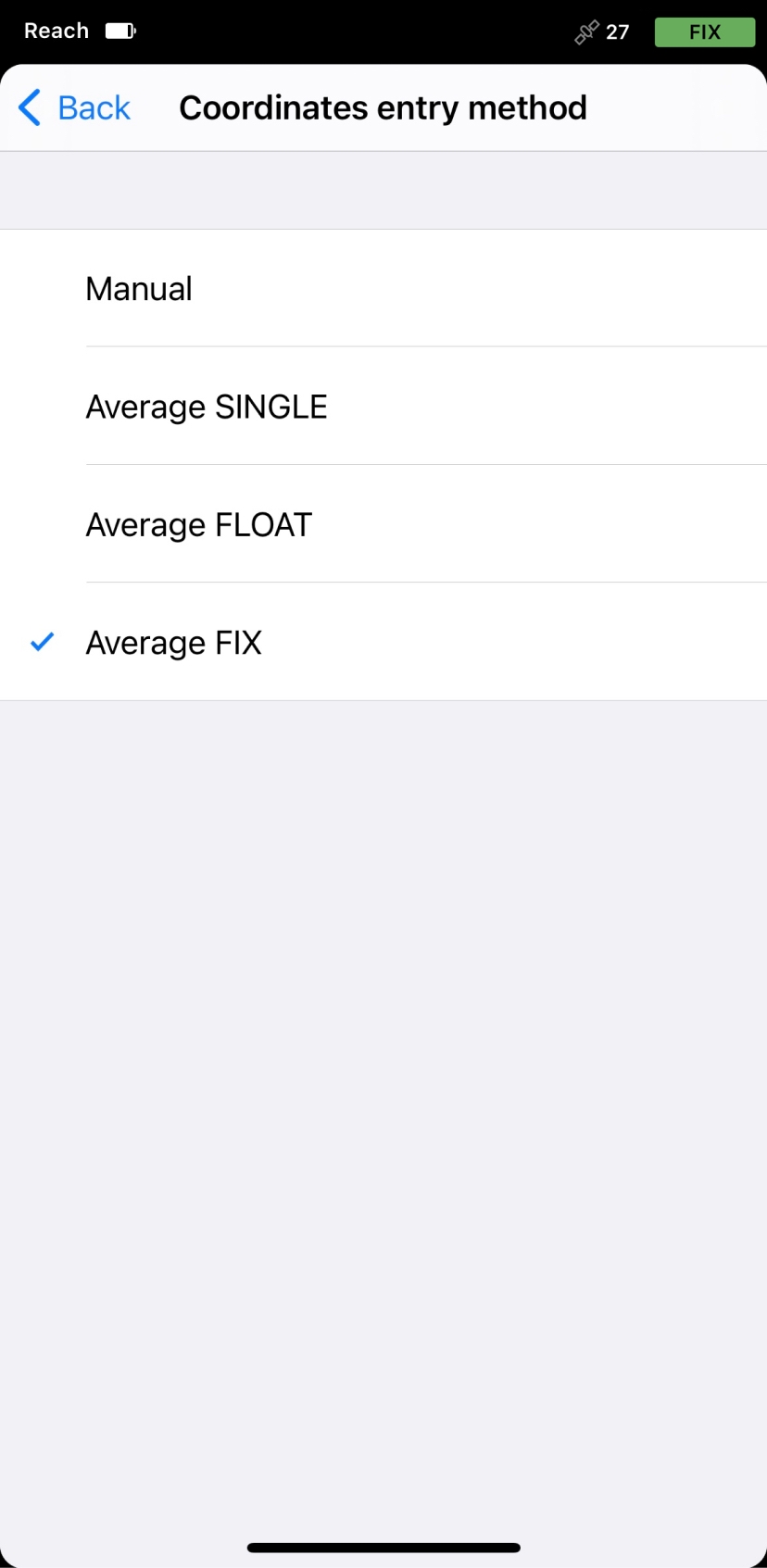Select Average FLOAT as entry method
The height and width of the screenshot is (1568, 767).
pos(198,523)
